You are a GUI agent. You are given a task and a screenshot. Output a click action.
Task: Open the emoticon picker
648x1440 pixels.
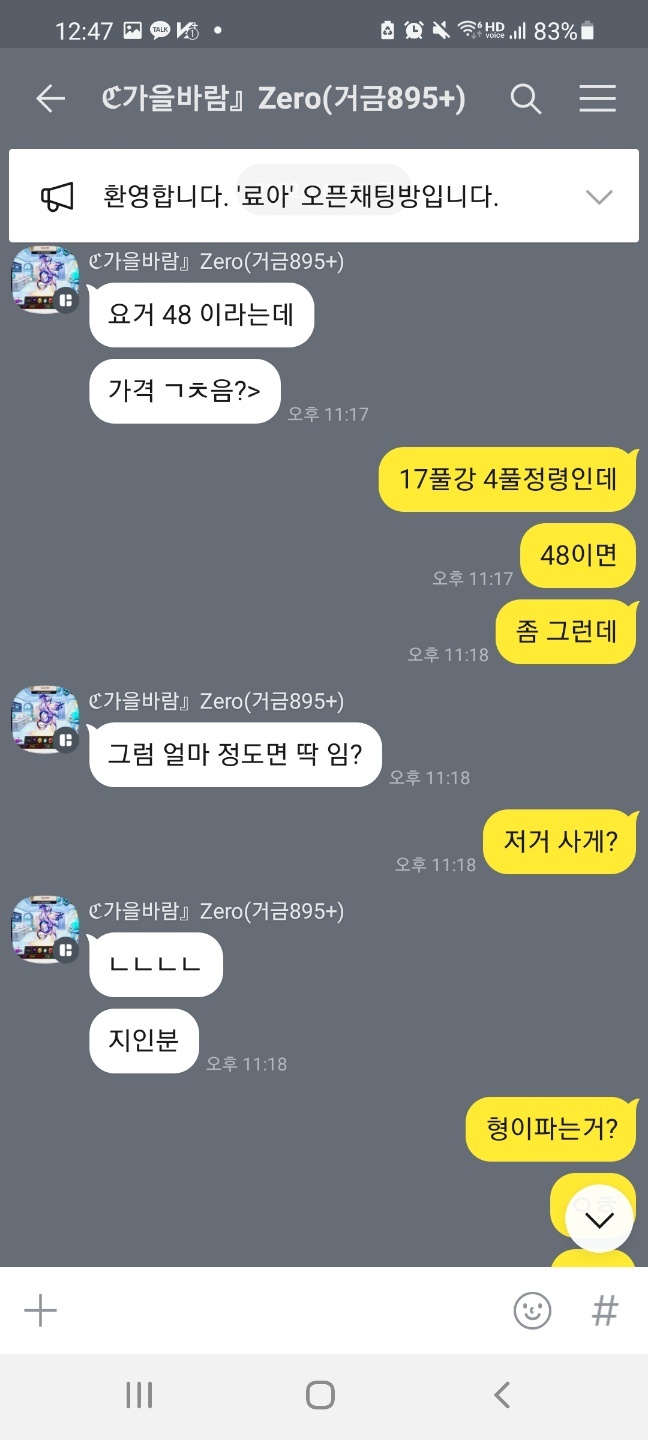[532, 1310]
